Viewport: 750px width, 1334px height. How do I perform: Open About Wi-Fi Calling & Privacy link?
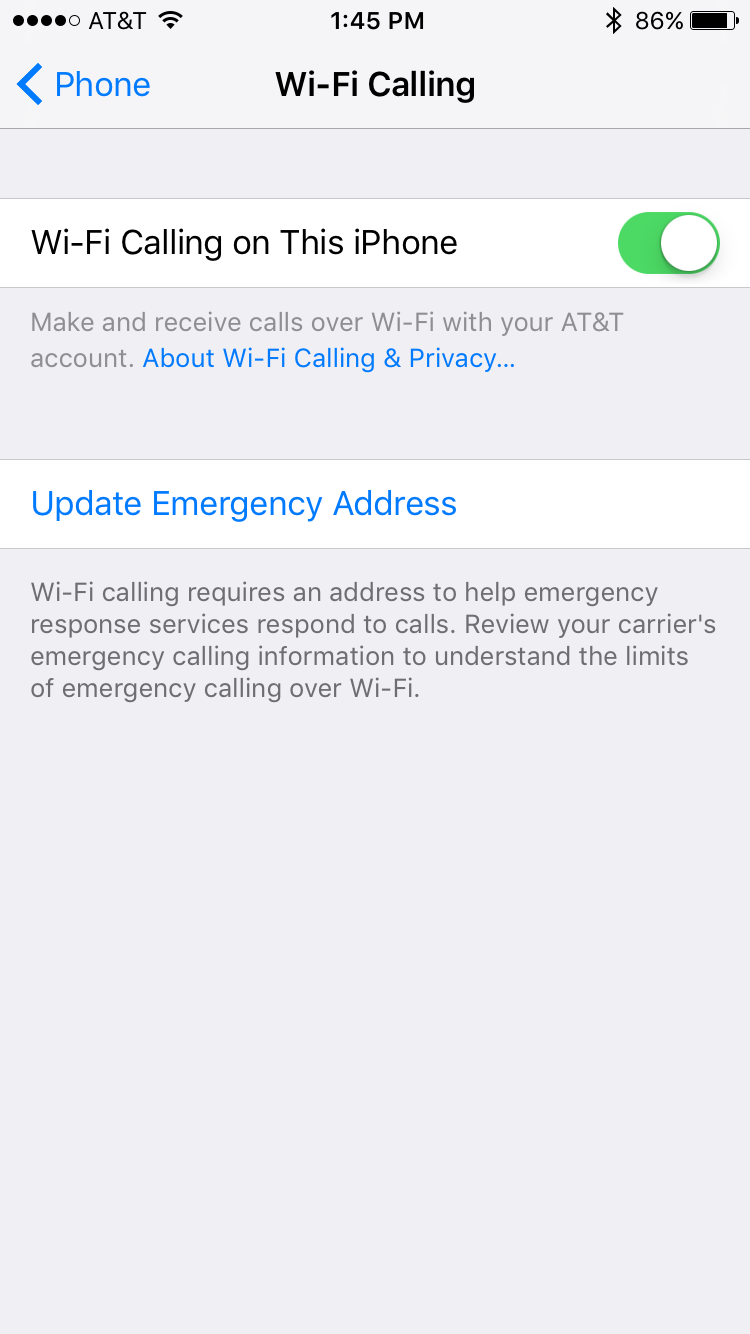coord(329,358)
